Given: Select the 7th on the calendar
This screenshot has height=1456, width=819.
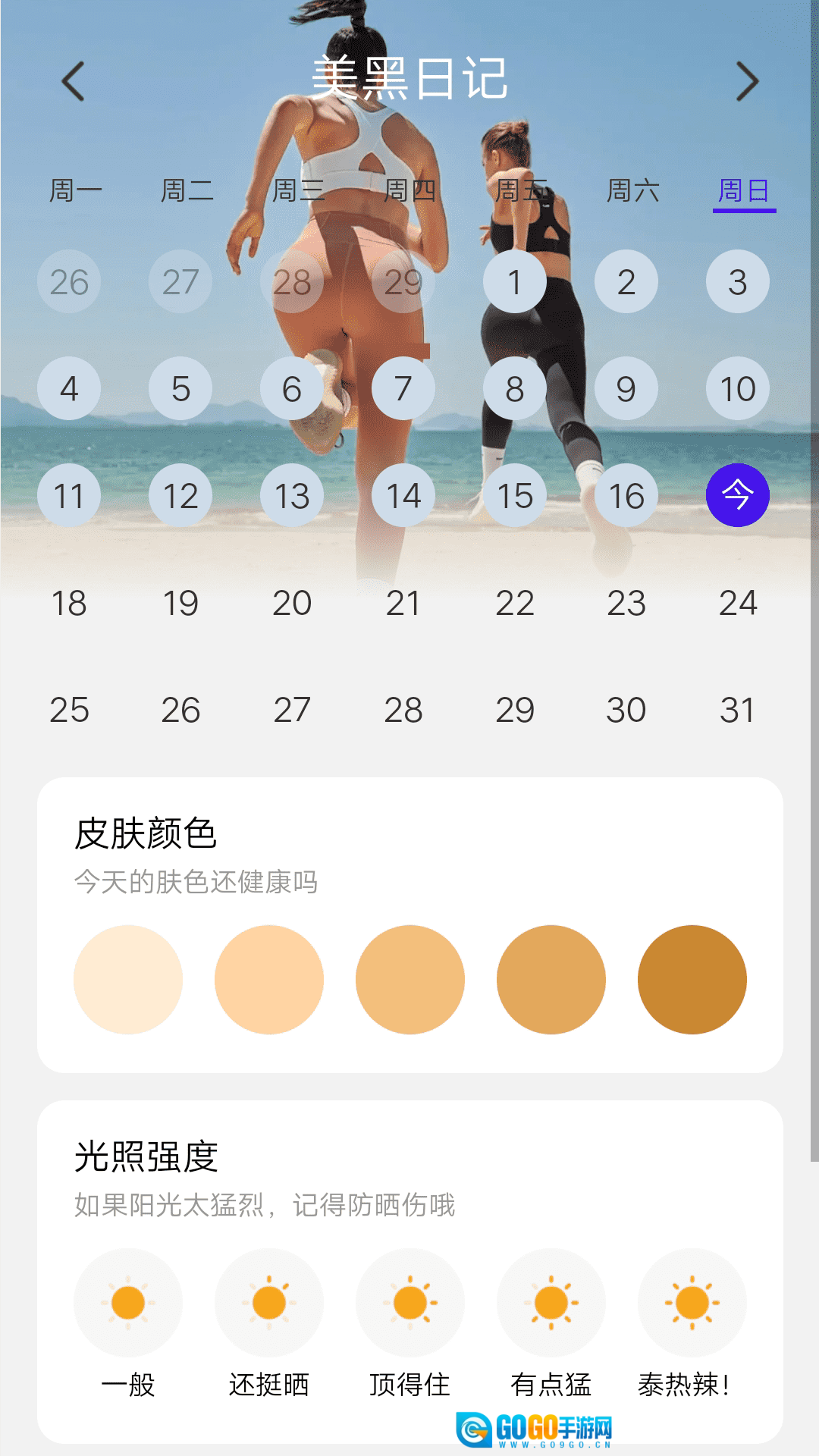Looking at the screenshot, I should click(x=403, y=388).
